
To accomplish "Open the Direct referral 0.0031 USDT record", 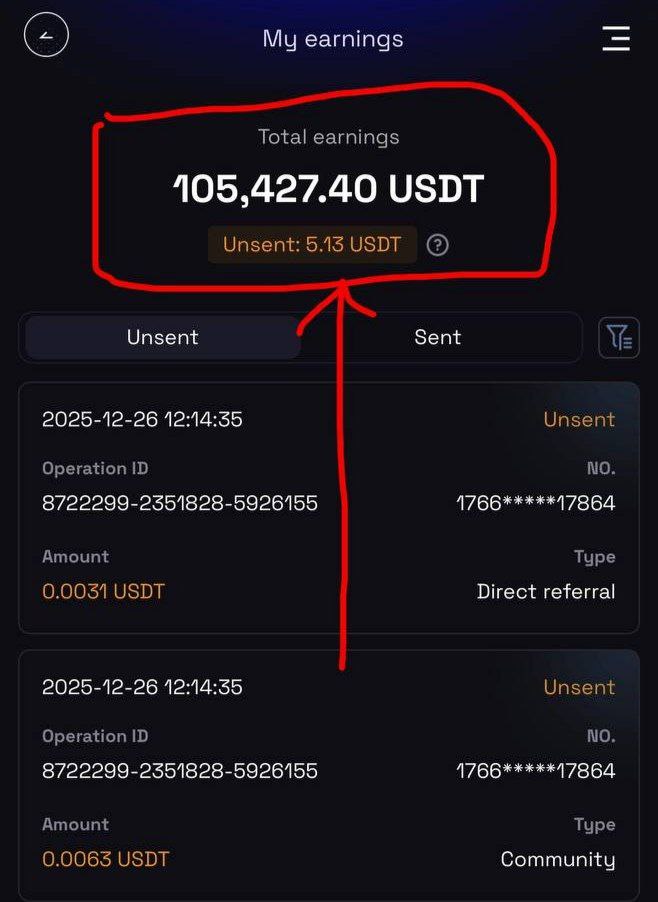I will 328,507.
